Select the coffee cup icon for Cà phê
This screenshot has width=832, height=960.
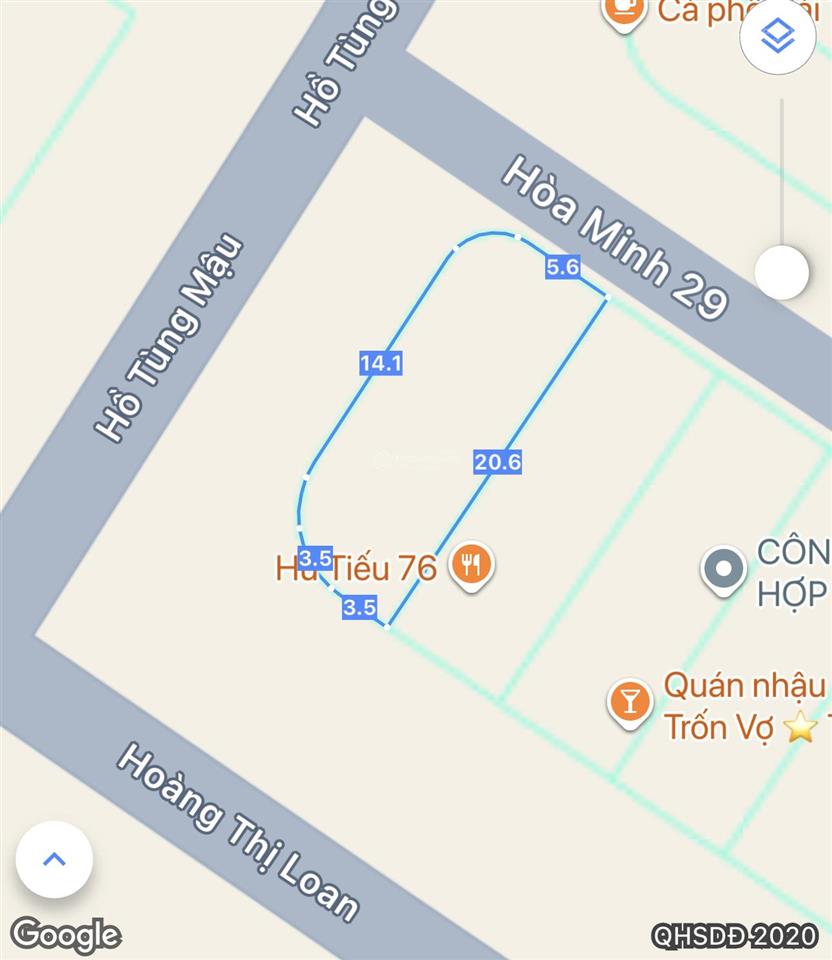point(627,12)
